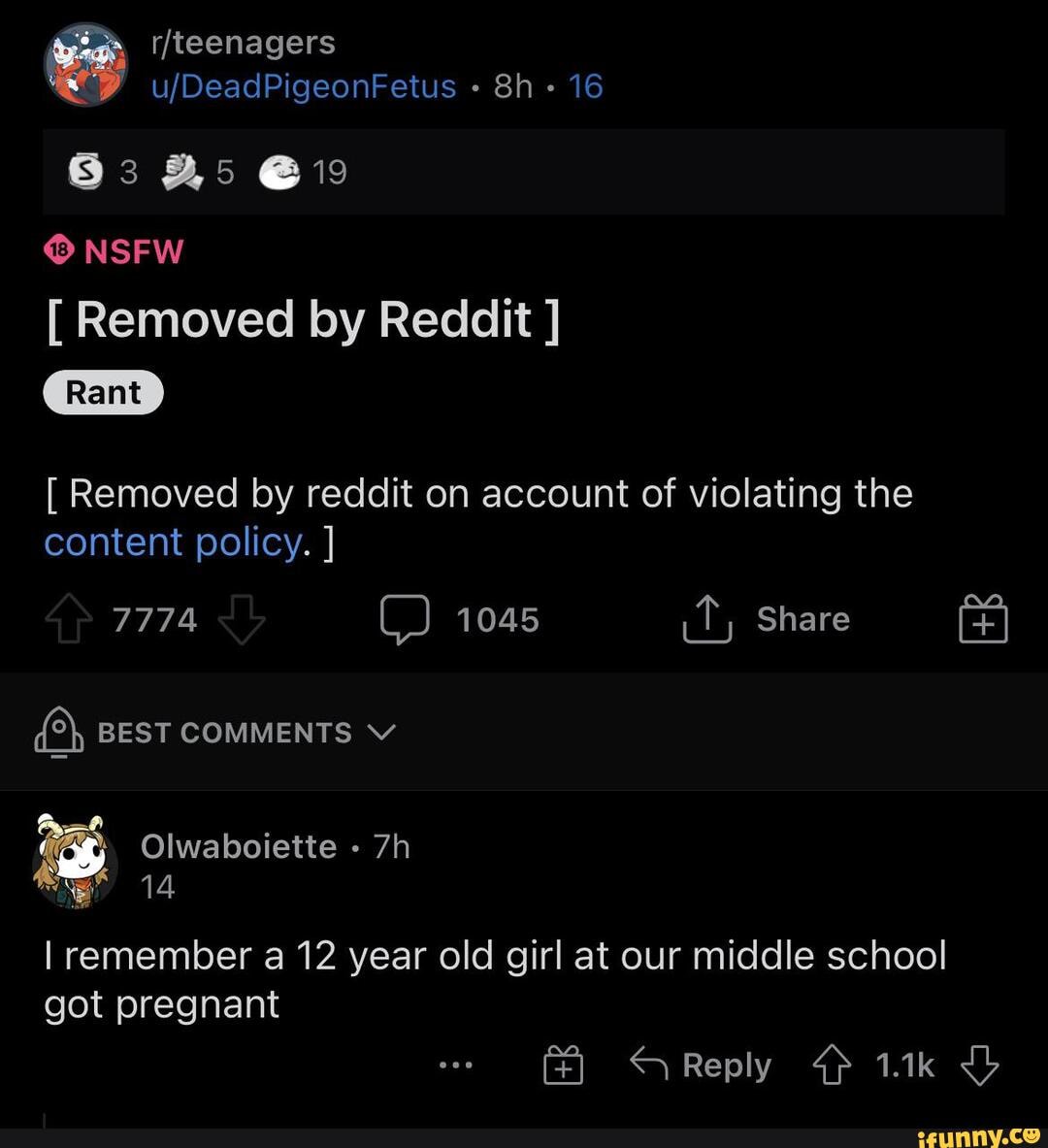Open the content policy link
The height and width of the screenshot is (1148, 1048).
click(x=173, y=542)
